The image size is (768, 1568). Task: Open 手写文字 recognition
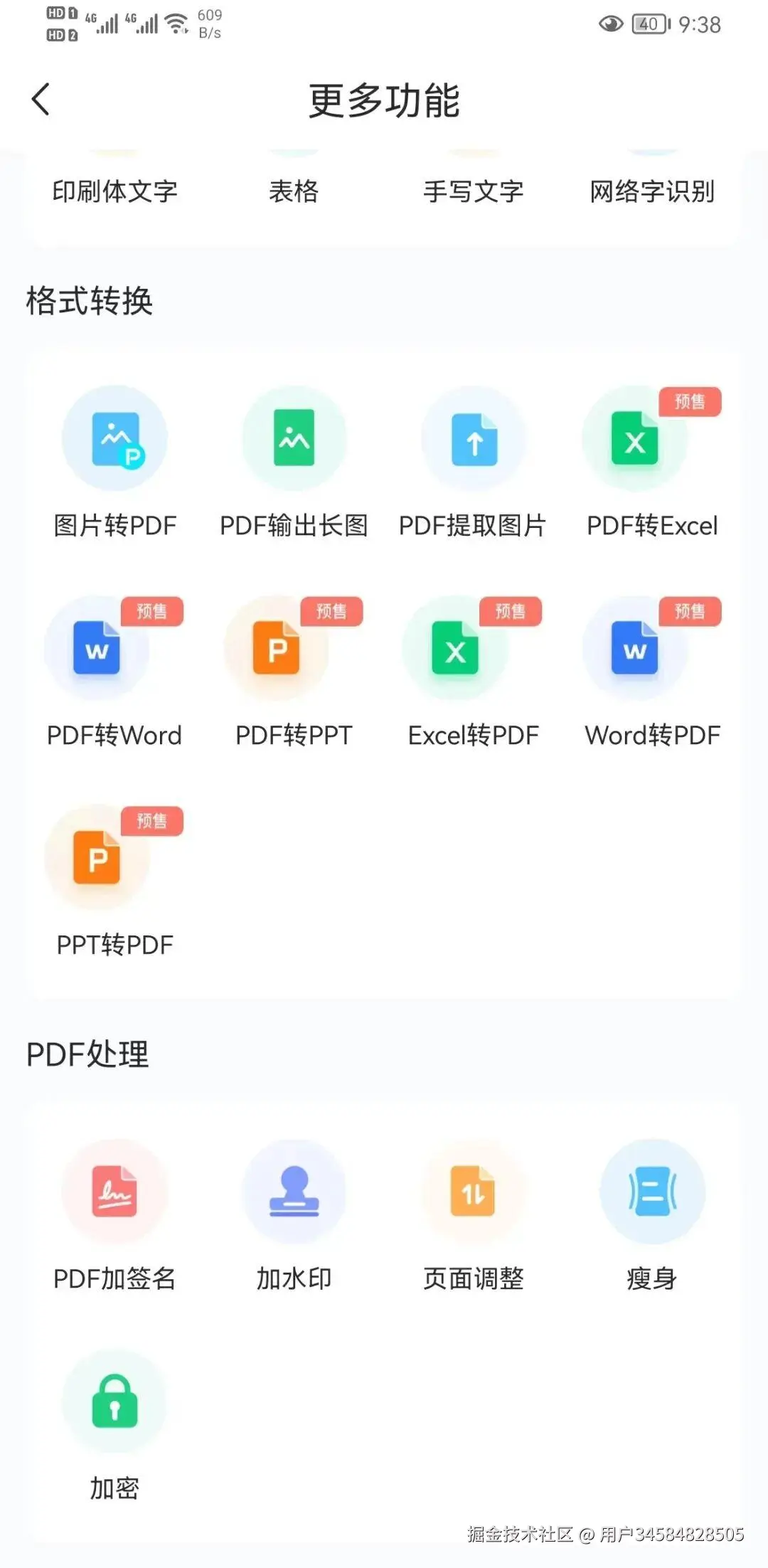pos(473,191)
